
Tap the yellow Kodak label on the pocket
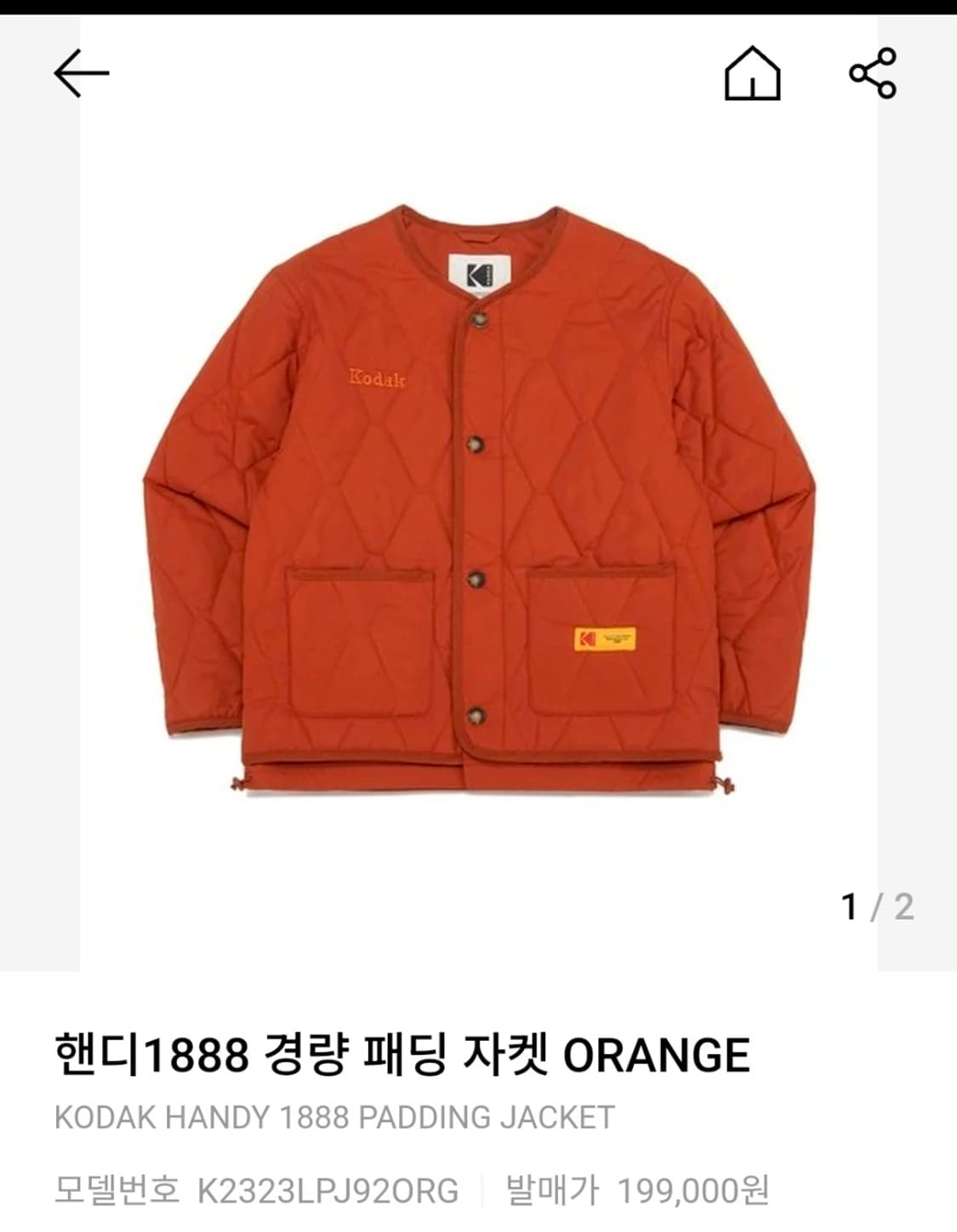[x=607, y=639]
